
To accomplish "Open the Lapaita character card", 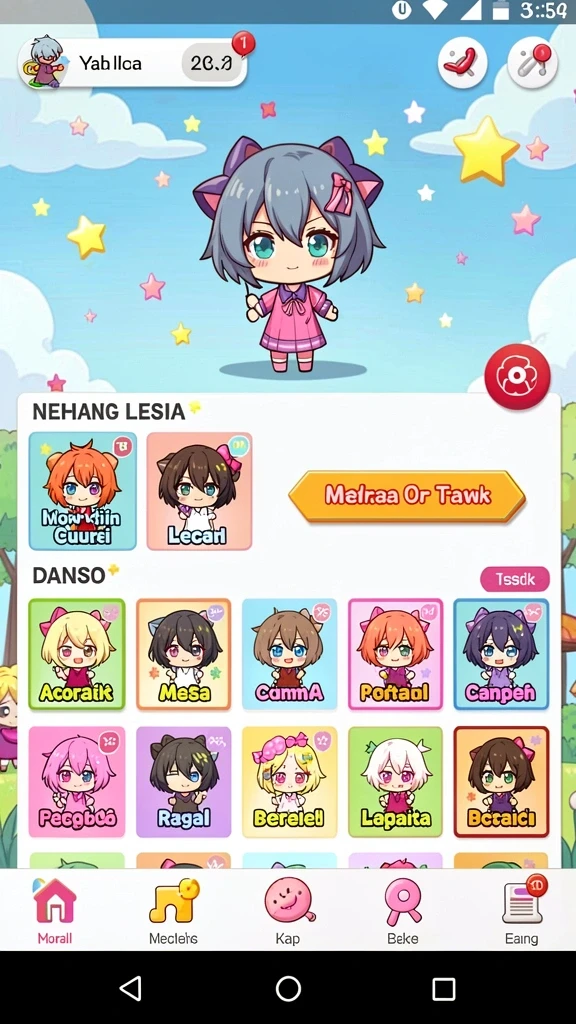I will point(396,782).
